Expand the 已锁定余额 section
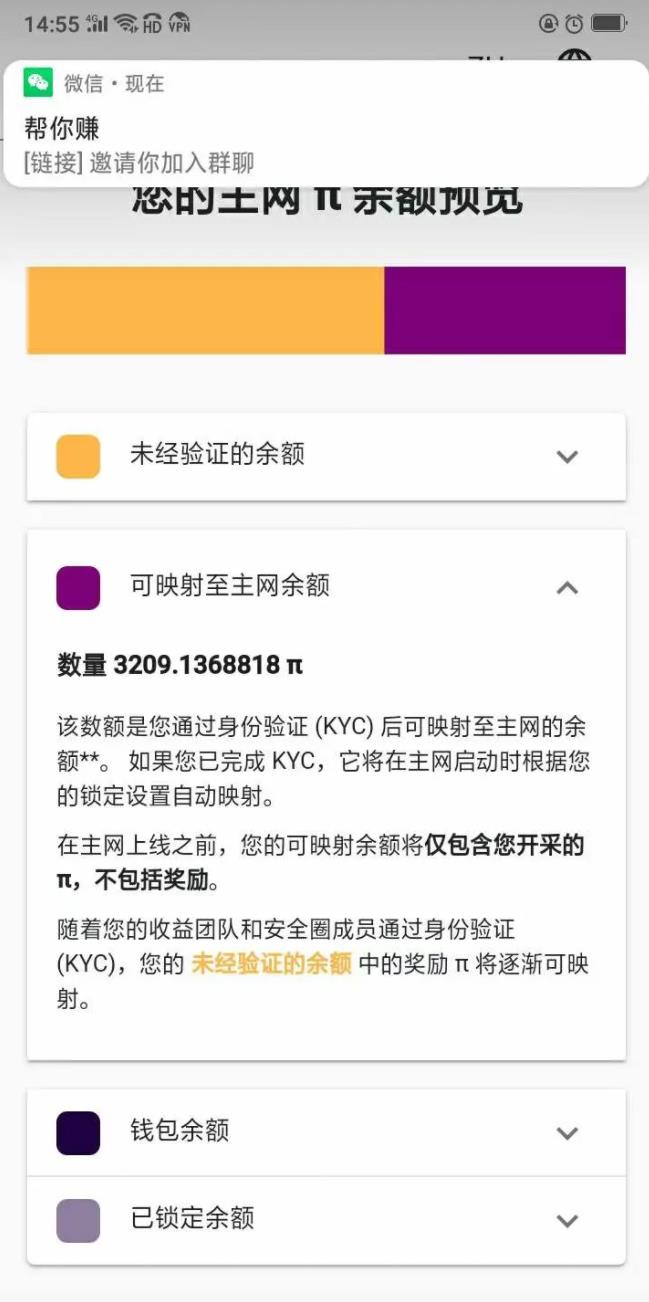The width and height of the screenshot is (649, 1302). click(x=566, y=1220)
